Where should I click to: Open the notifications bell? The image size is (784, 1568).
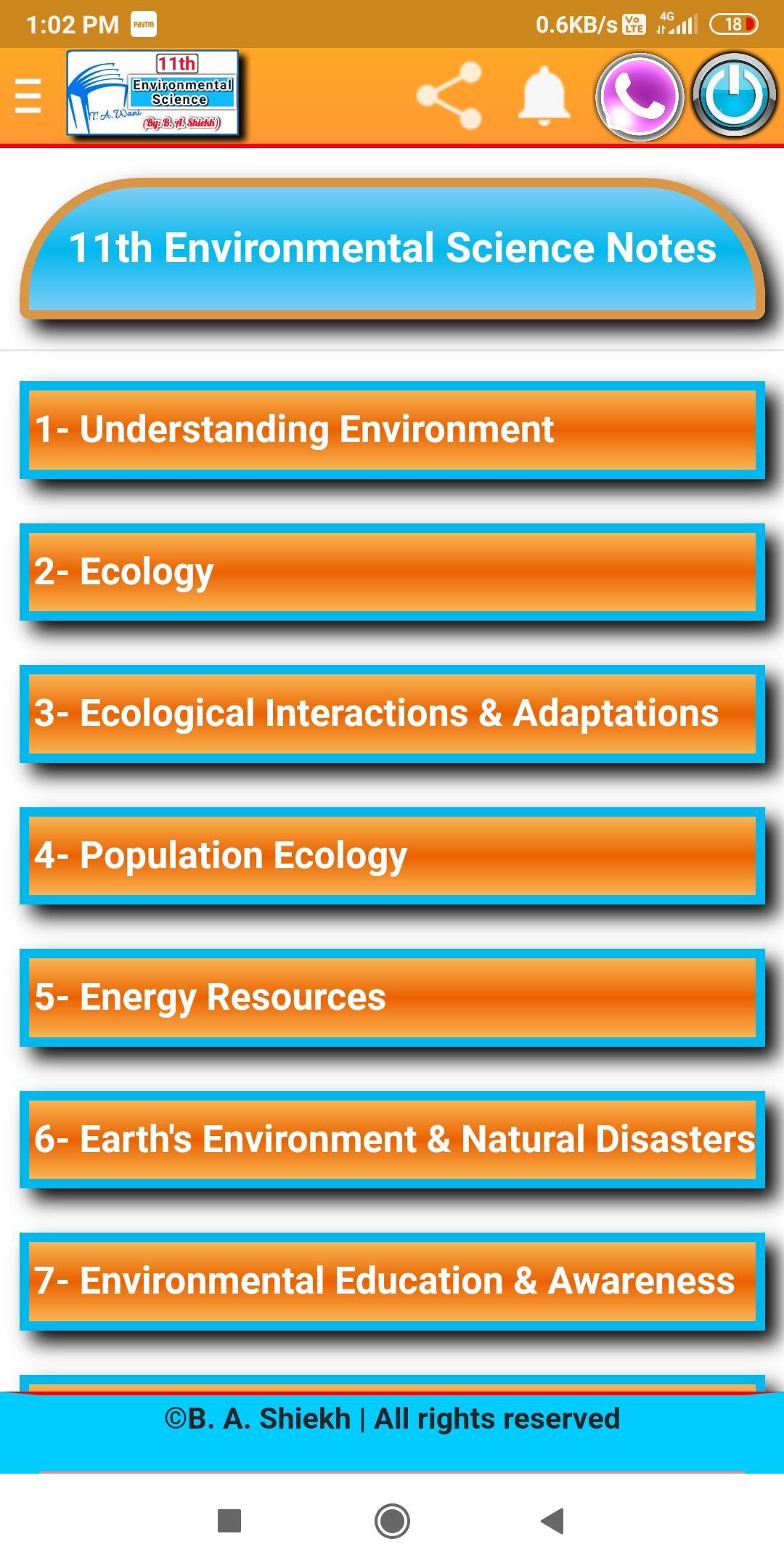(x=544, y=96)
